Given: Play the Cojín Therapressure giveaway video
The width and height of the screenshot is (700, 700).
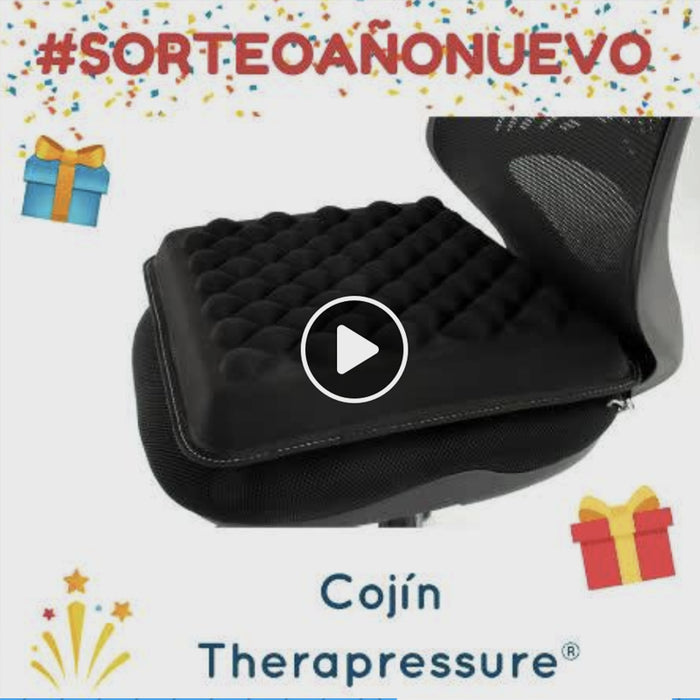Looking at the screenshot, I should click(354, 350).
